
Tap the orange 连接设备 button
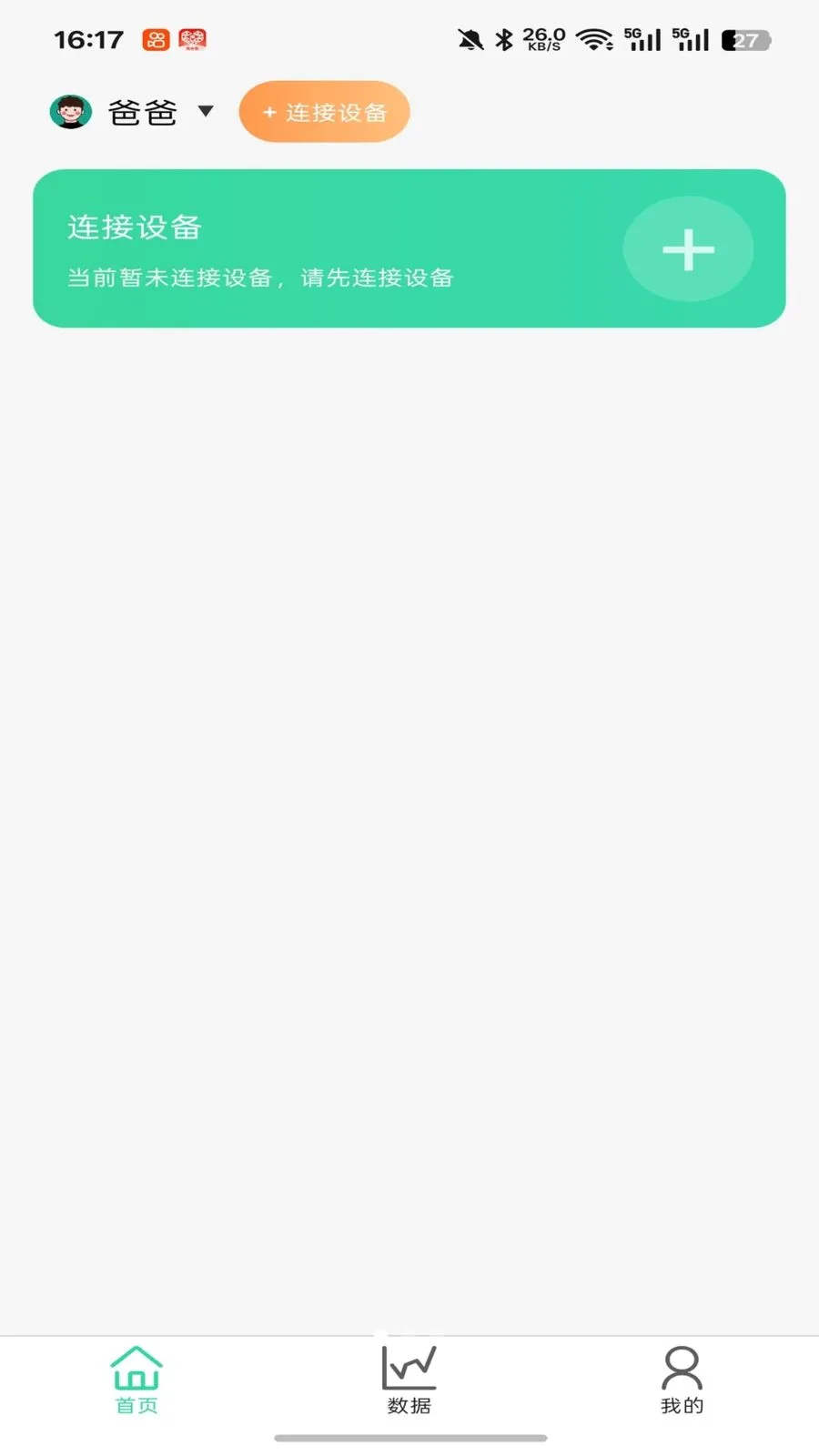tap(325, 112)
